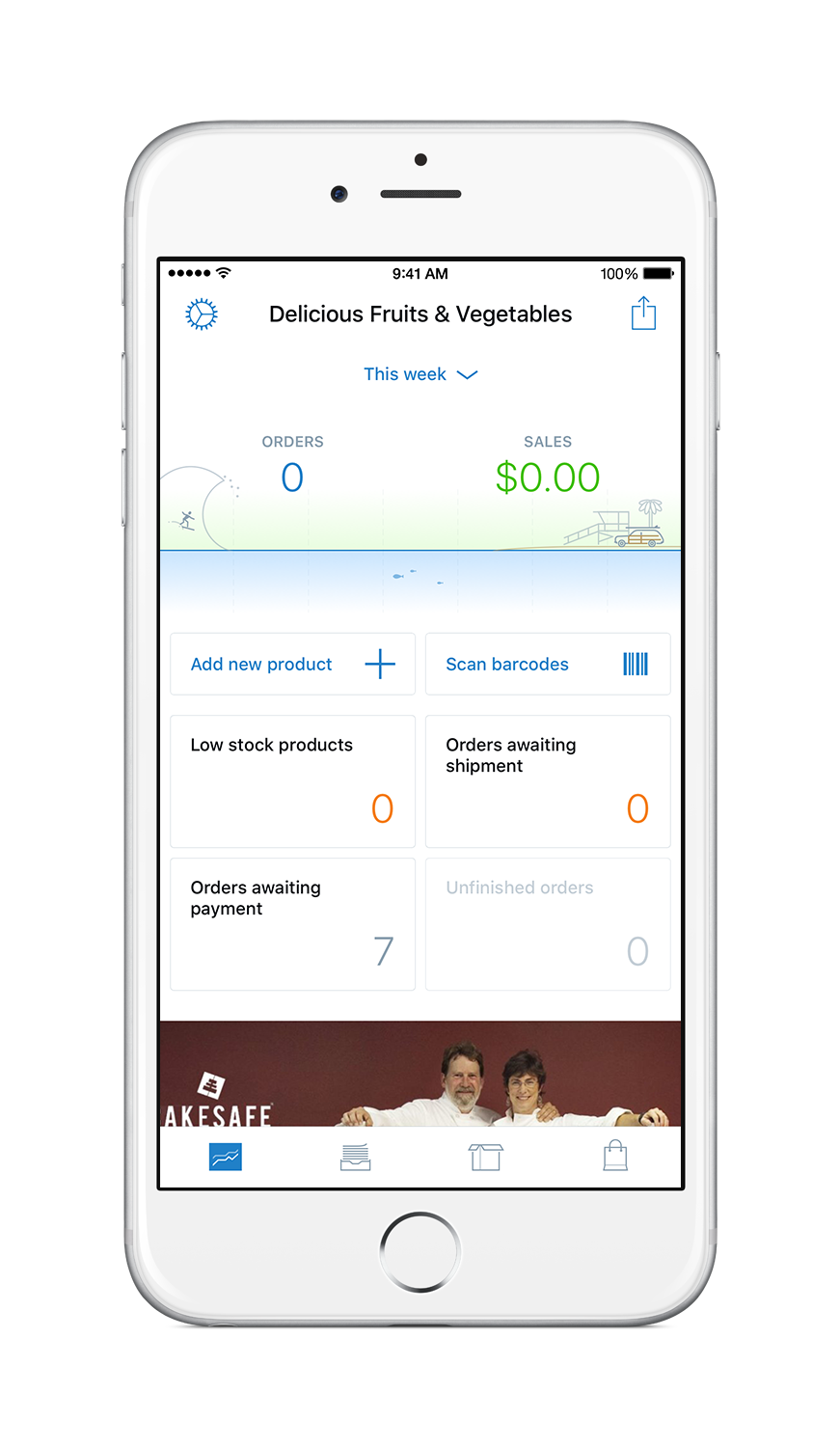Image resolution: width=840 pixels, height=1447 pixels.
Task: Switch to the dashboard chart tab
Action: [x=226, y=1156]
